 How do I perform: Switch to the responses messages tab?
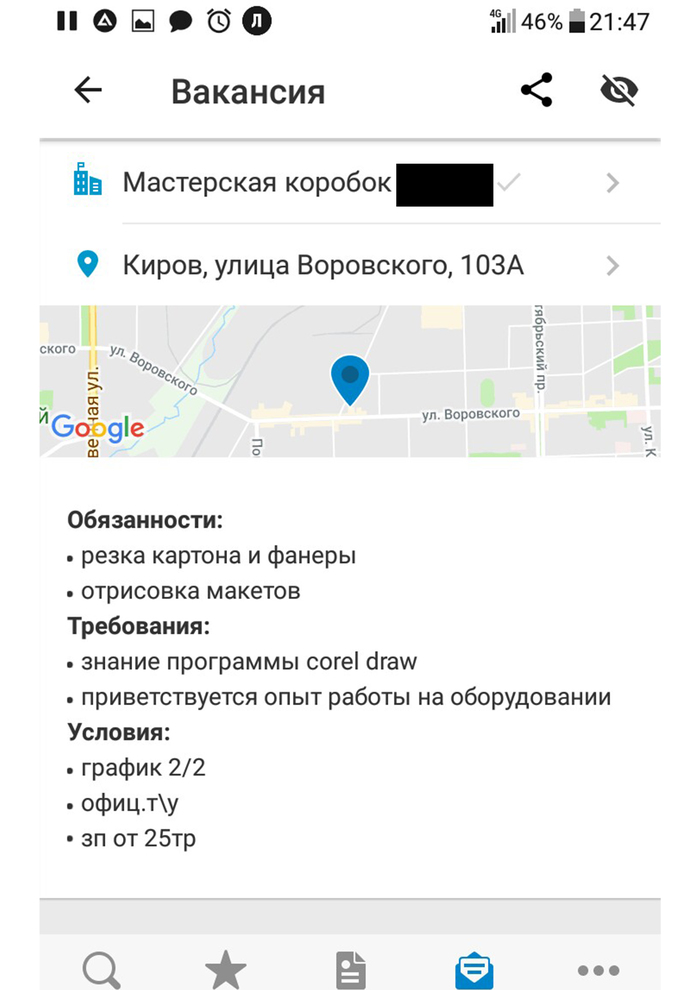473,969
